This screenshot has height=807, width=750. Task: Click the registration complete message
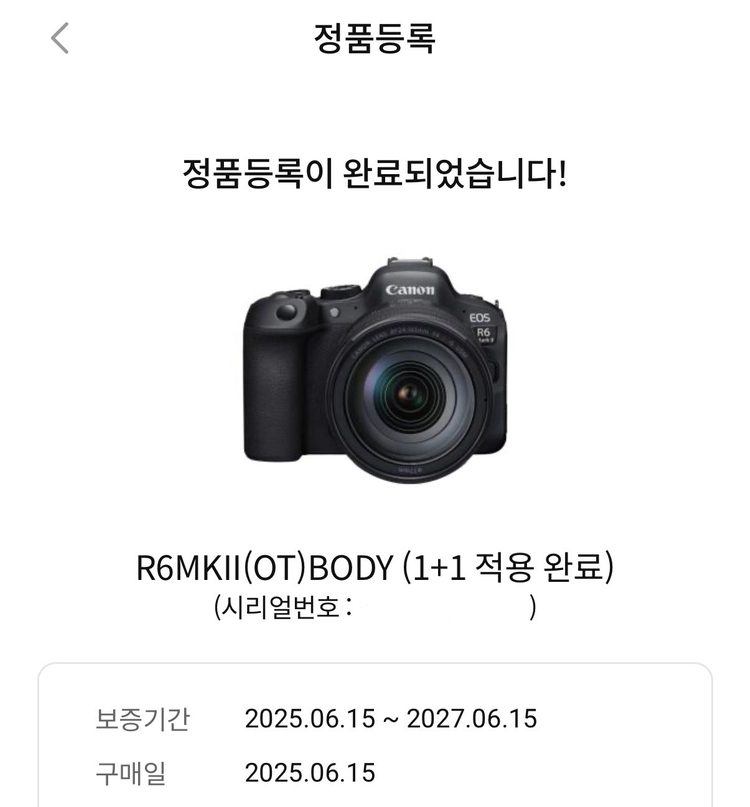(373, 172)
